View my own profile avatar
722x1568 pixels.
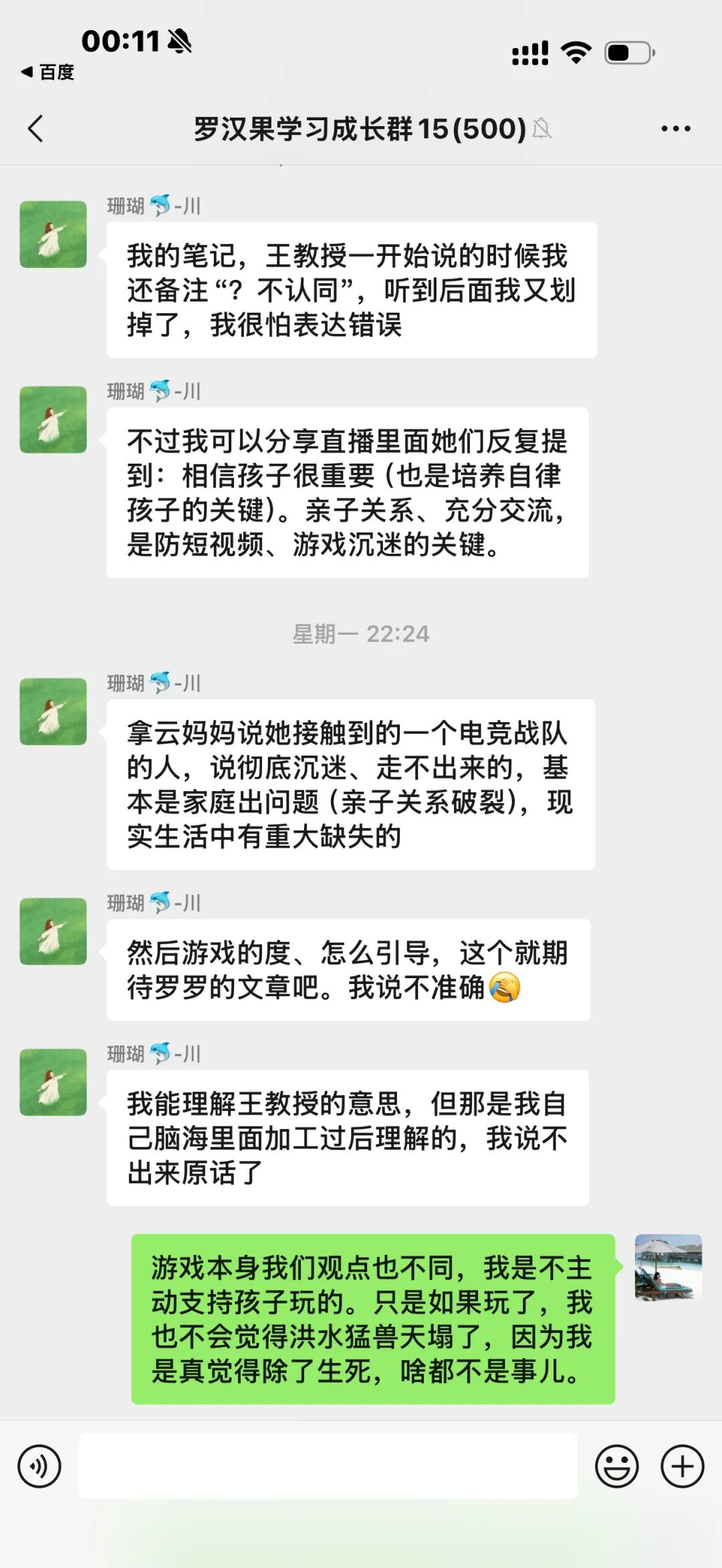[x=668, y=1267]
